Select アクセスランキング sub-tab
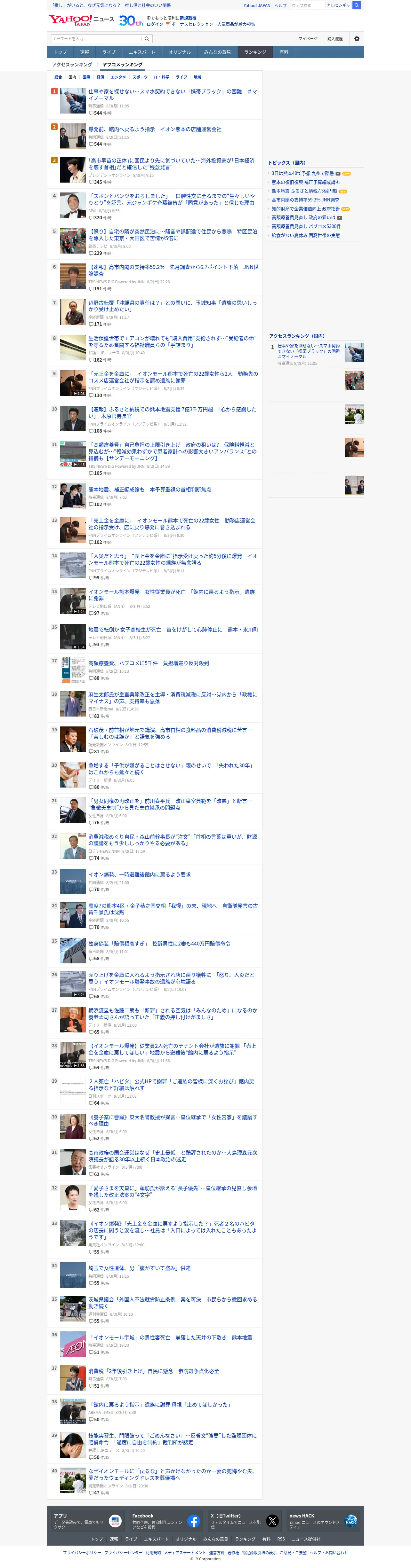 (x=72, y=65)
